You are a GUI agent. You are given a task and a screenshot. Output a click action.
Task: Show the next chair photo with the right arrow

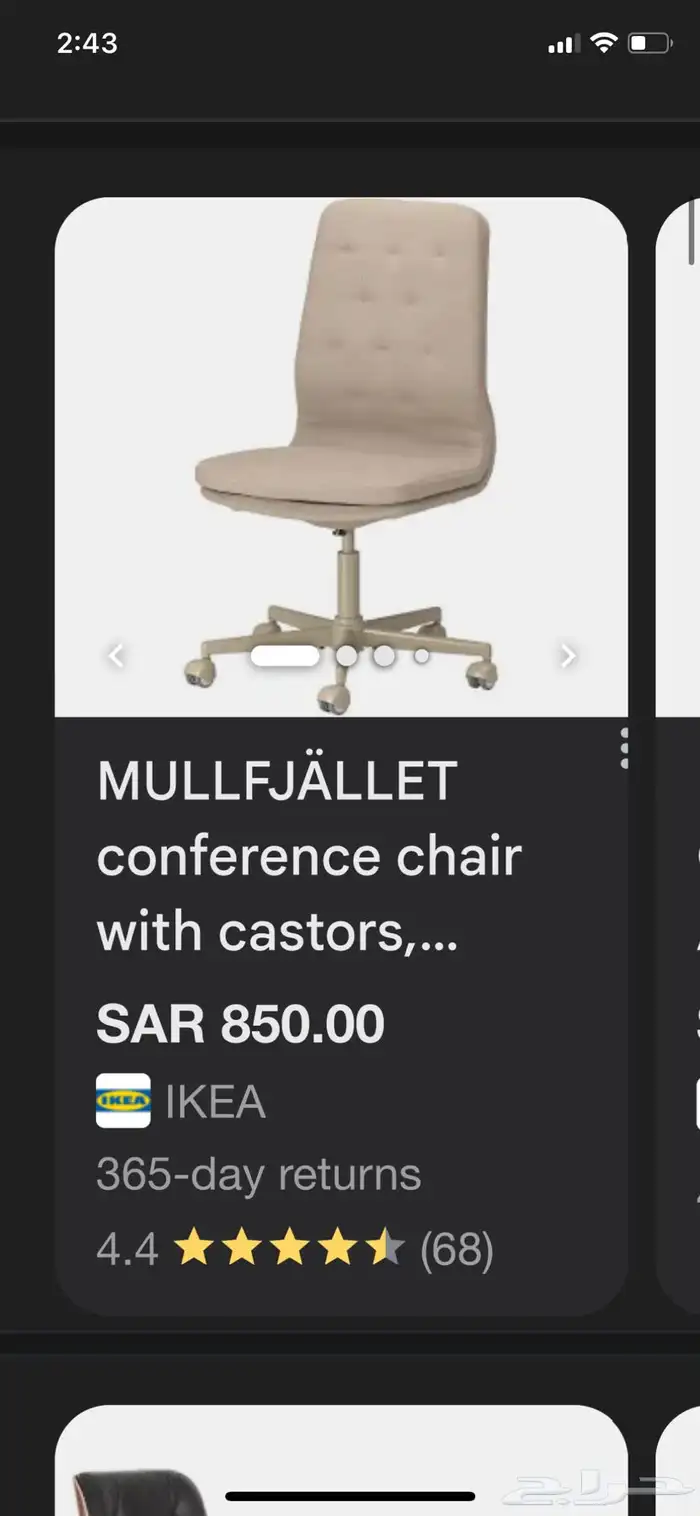568,656
